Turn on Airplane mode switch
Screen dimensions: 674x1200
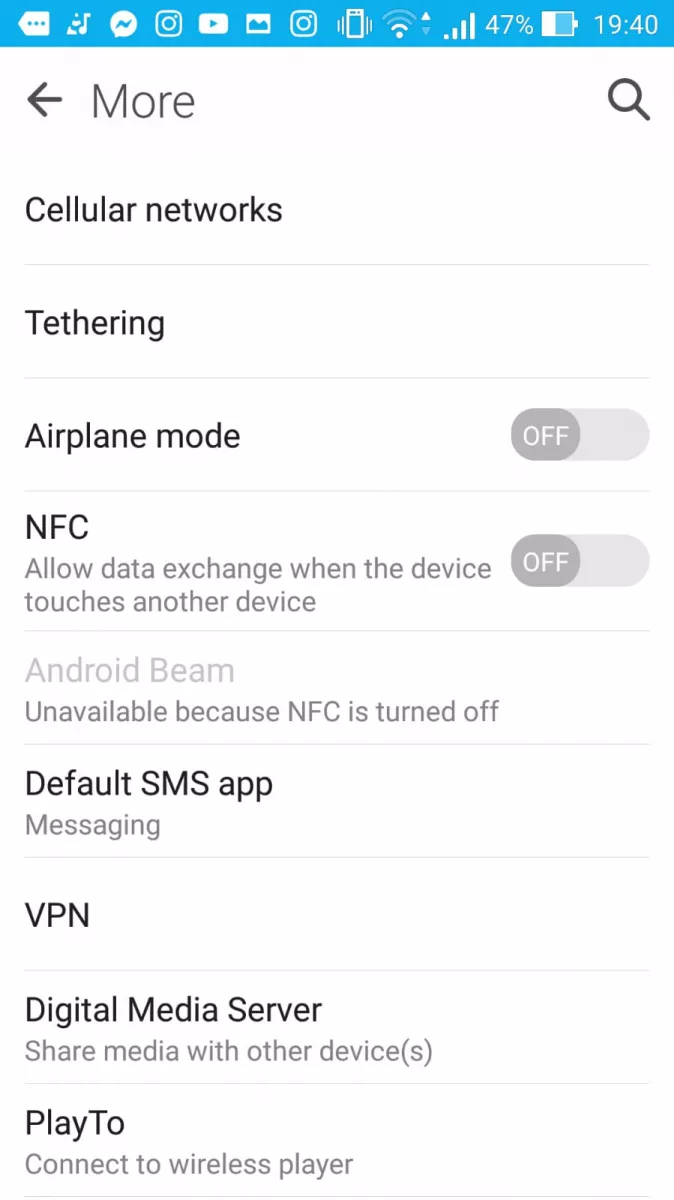coord(580,435)
